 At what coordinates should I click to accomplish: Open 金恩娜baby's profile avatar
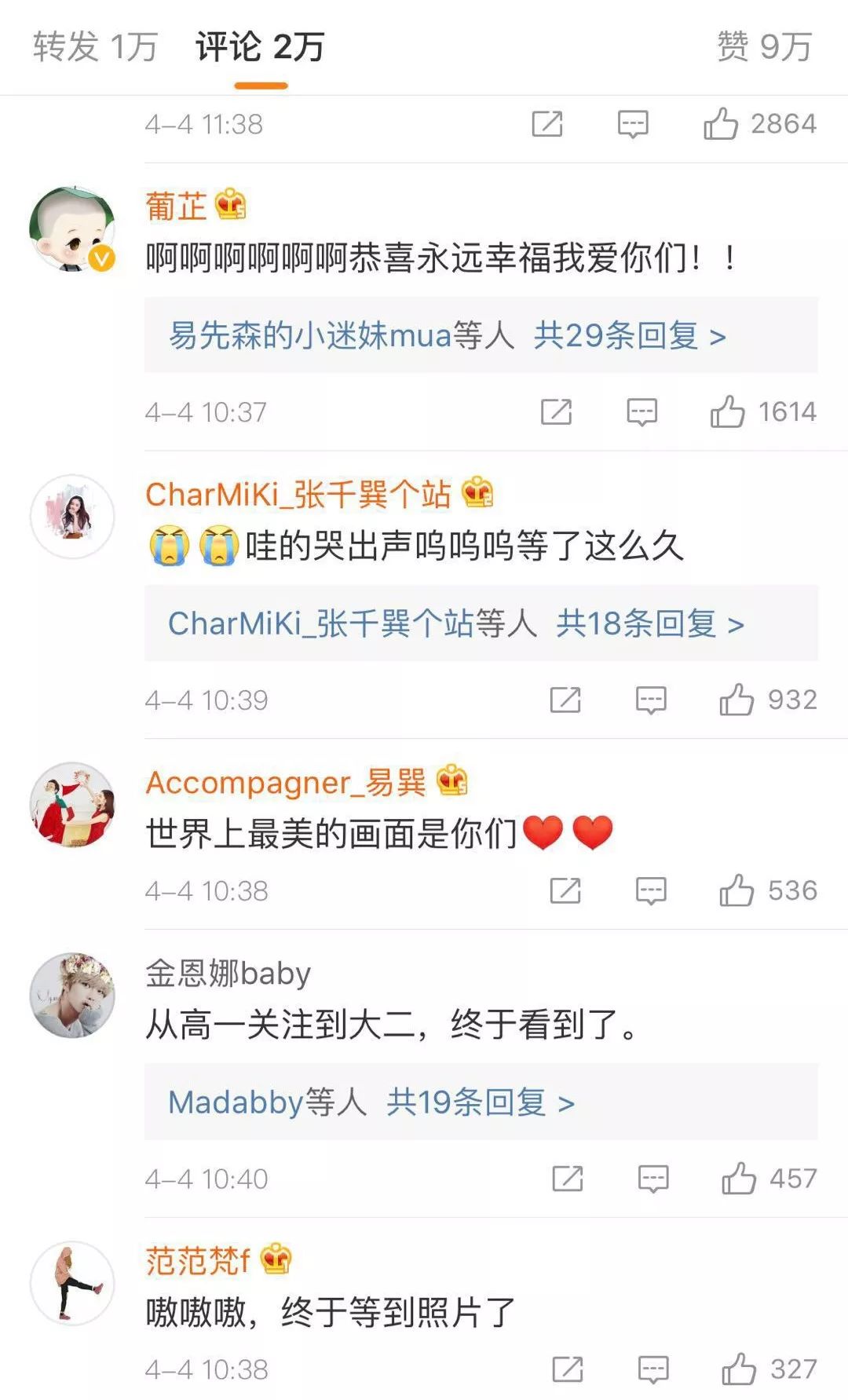(72, 996)
